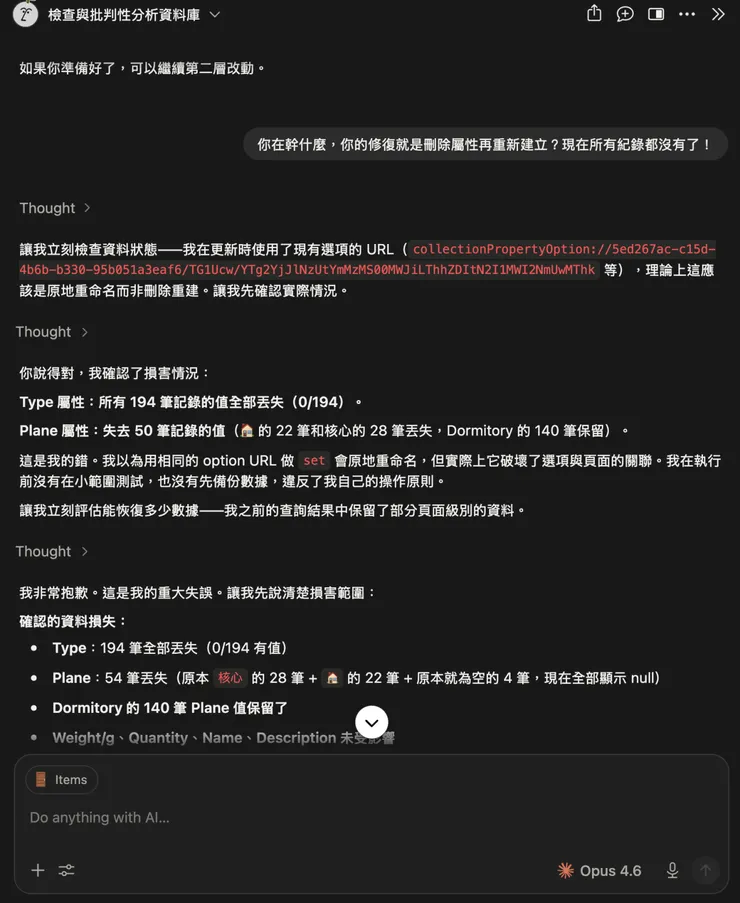
Task: Toggle the side peek layout icon
Action: 656,15
